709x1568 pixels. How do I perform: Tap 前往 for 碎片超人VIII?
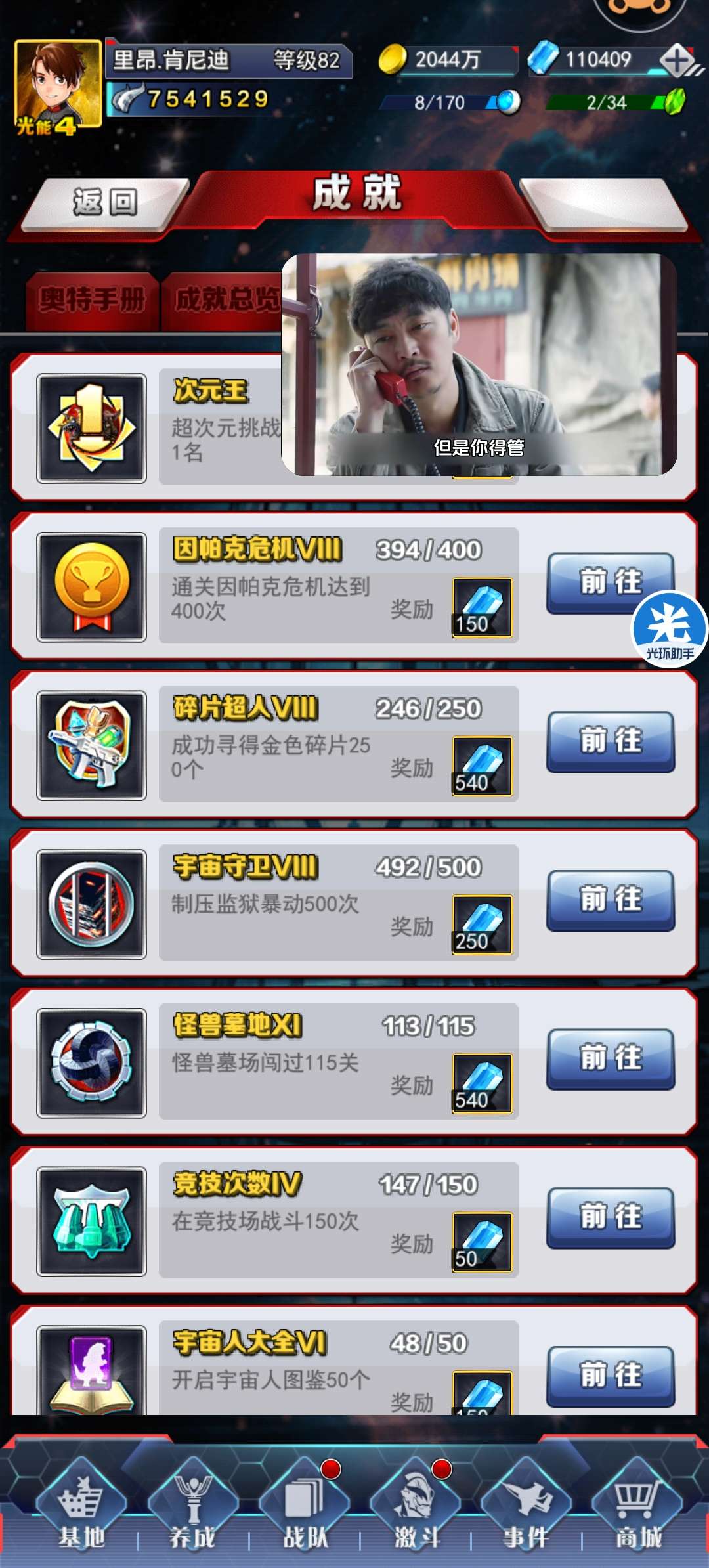pos(611,741)
